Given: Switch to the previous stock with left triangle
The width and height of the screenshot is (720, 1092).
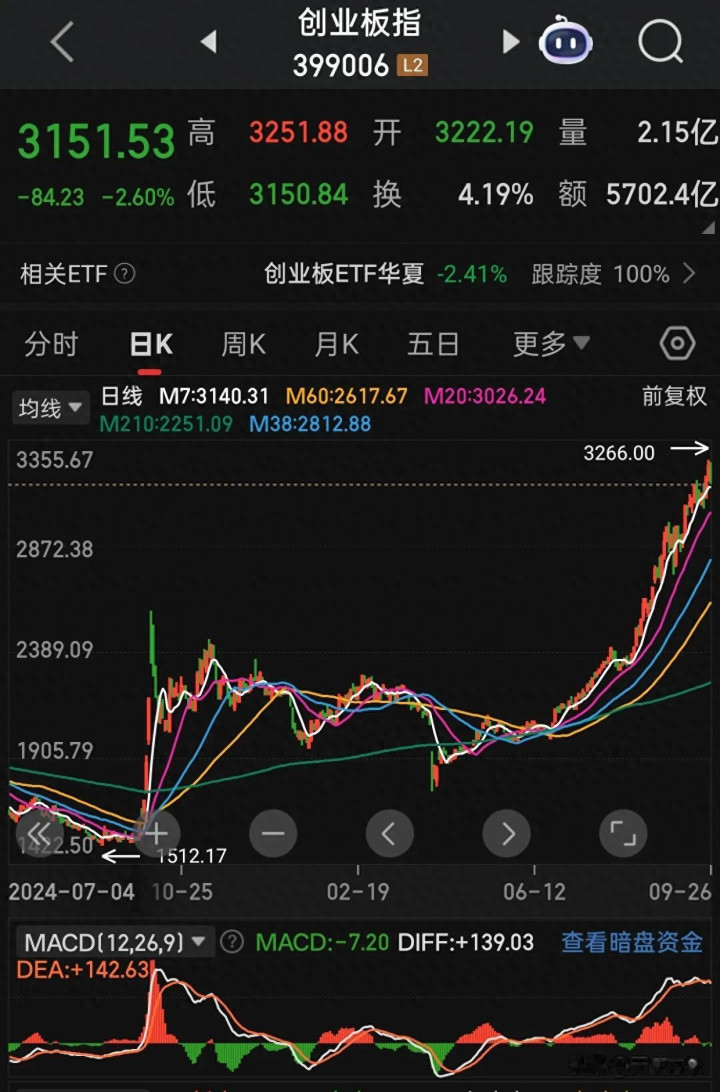Looking at the screenshot, I should 208,42.
